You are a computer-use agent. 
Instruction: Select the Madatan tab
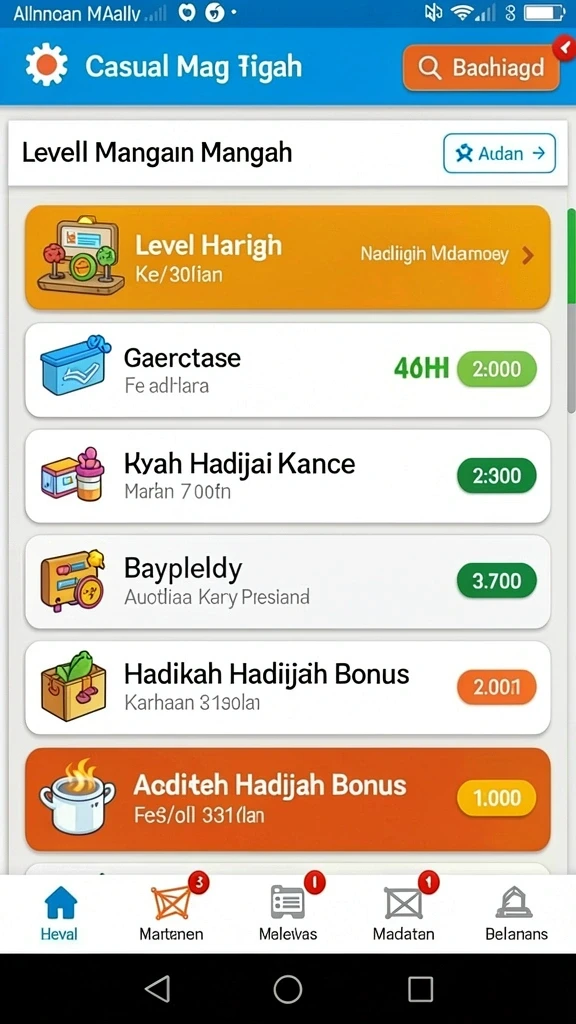(404, 914)
